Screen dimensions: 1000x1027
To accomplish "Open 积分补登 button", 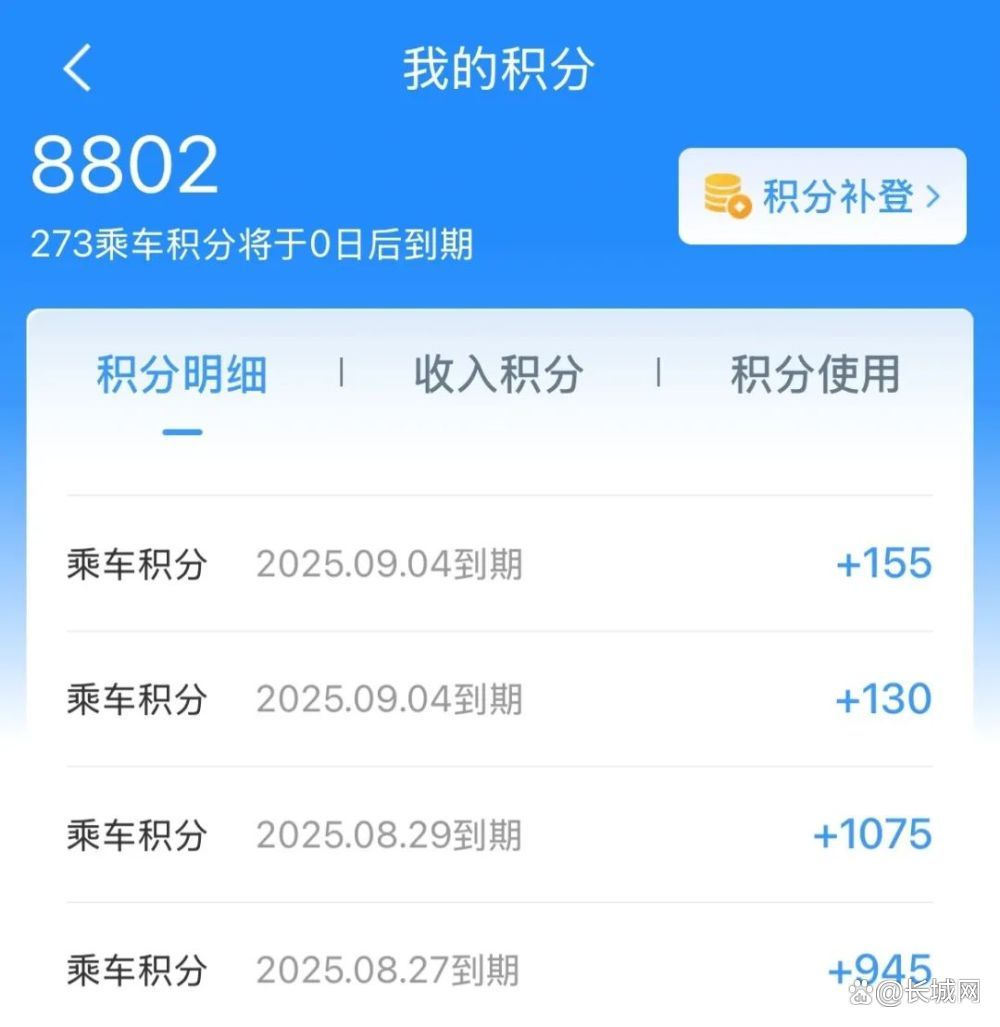I will (822, 196).
